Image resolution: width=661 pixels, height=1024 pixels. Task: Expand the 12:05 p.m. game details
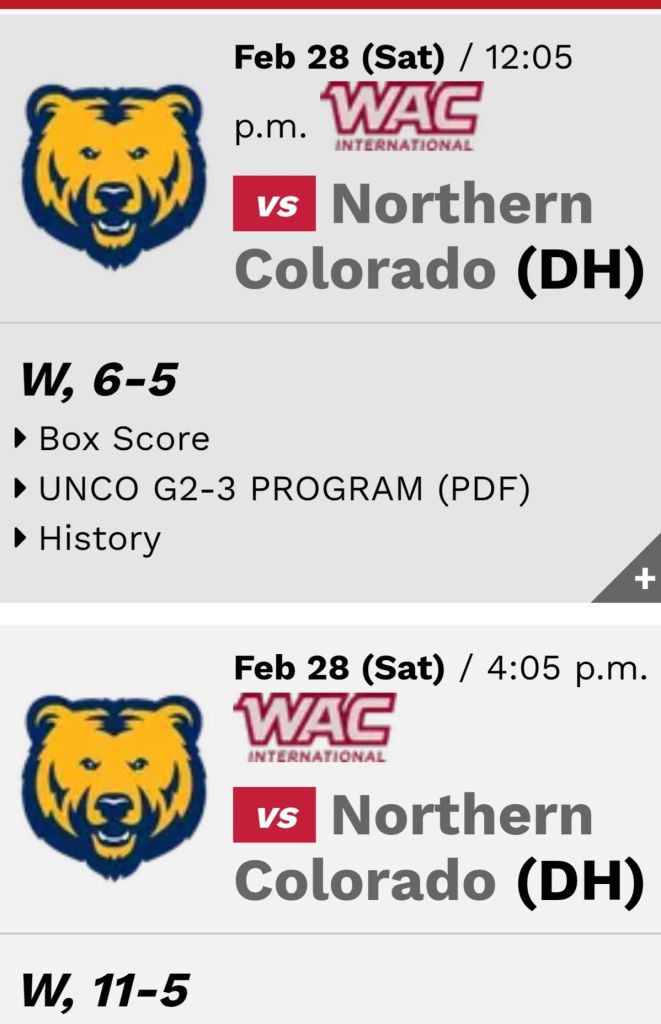tap(643, 579)
